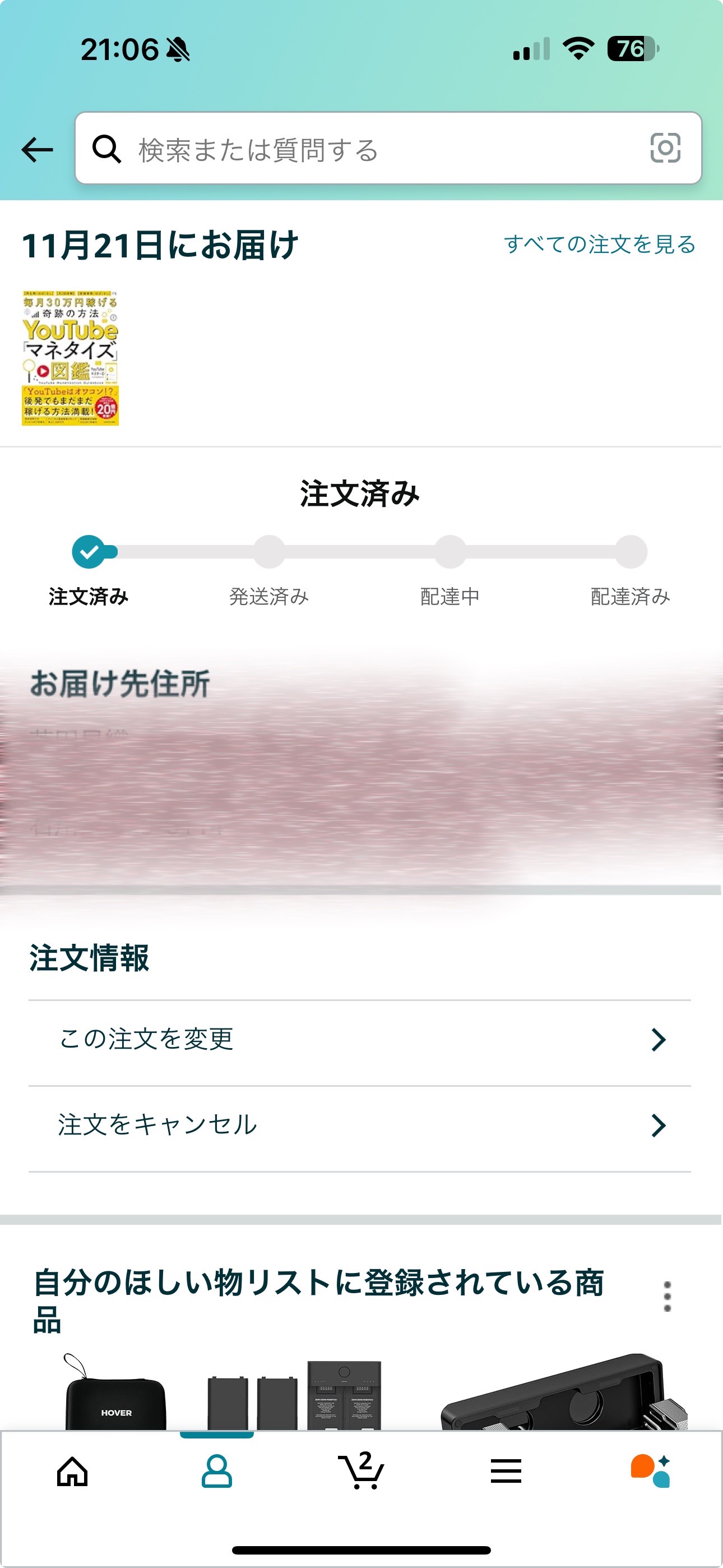The image size is (723, 1568).
Task: Open the hamburger menu tab
Action: [x=506, y=1472]
